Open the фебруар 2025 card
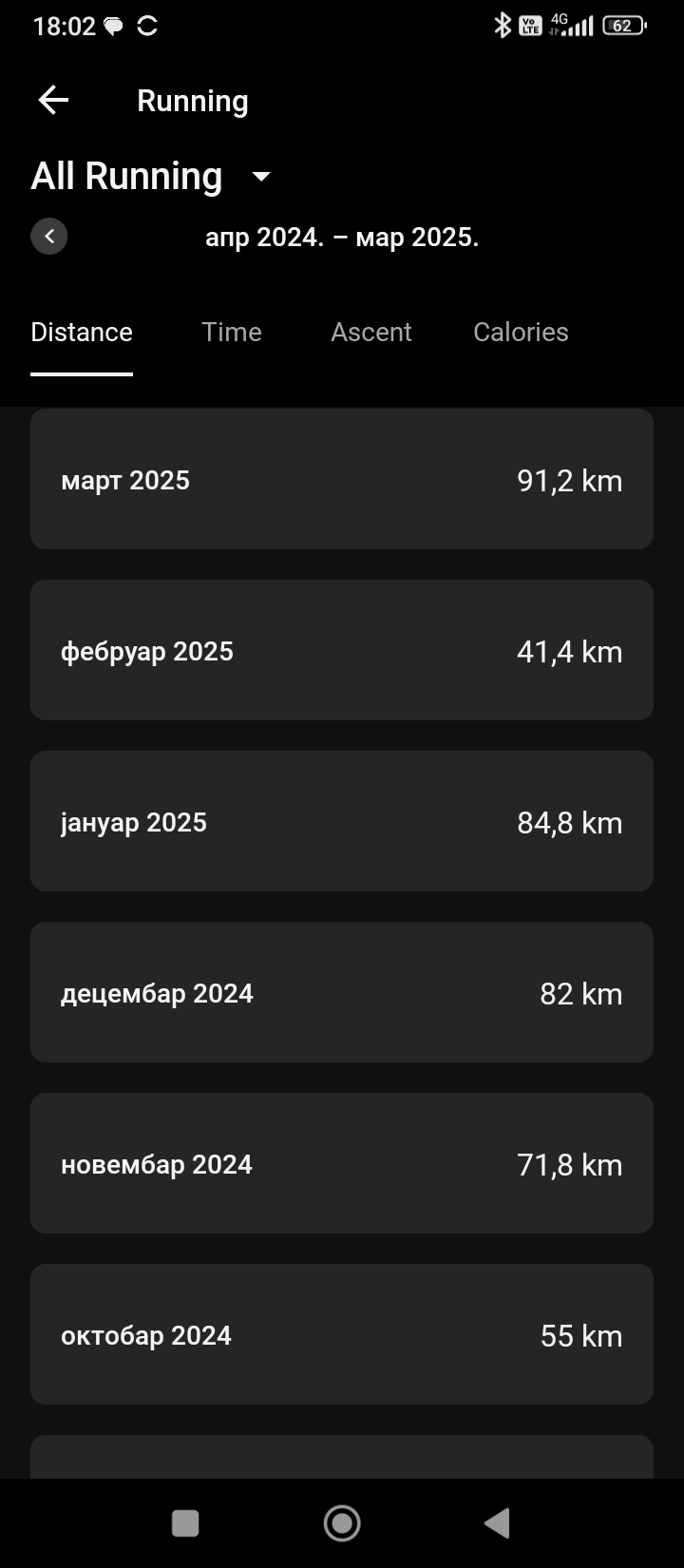Image resolution: width=684 pixels, height=1568 pixels. click(342, 650)
